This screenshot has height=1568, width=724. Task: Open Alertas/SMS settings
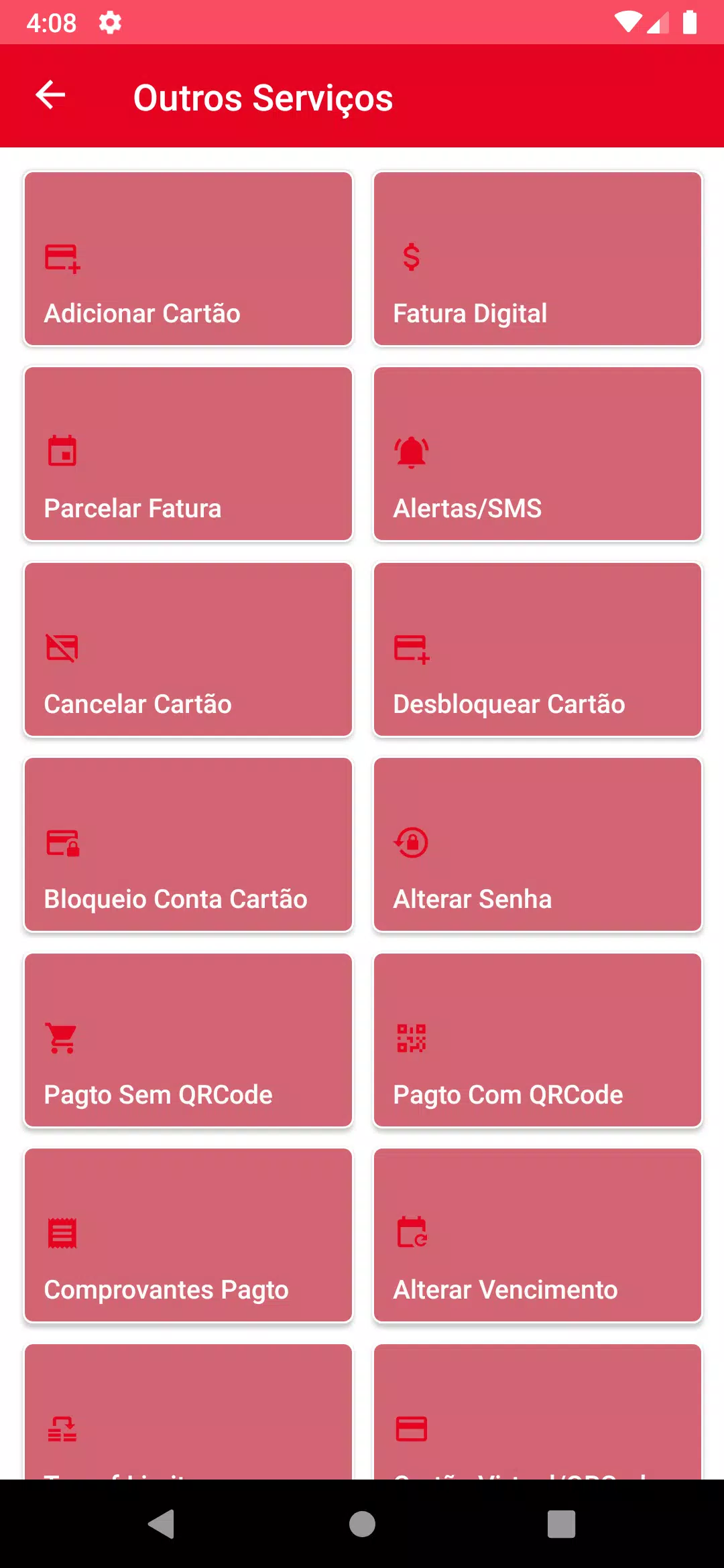[x=538, y=454]
